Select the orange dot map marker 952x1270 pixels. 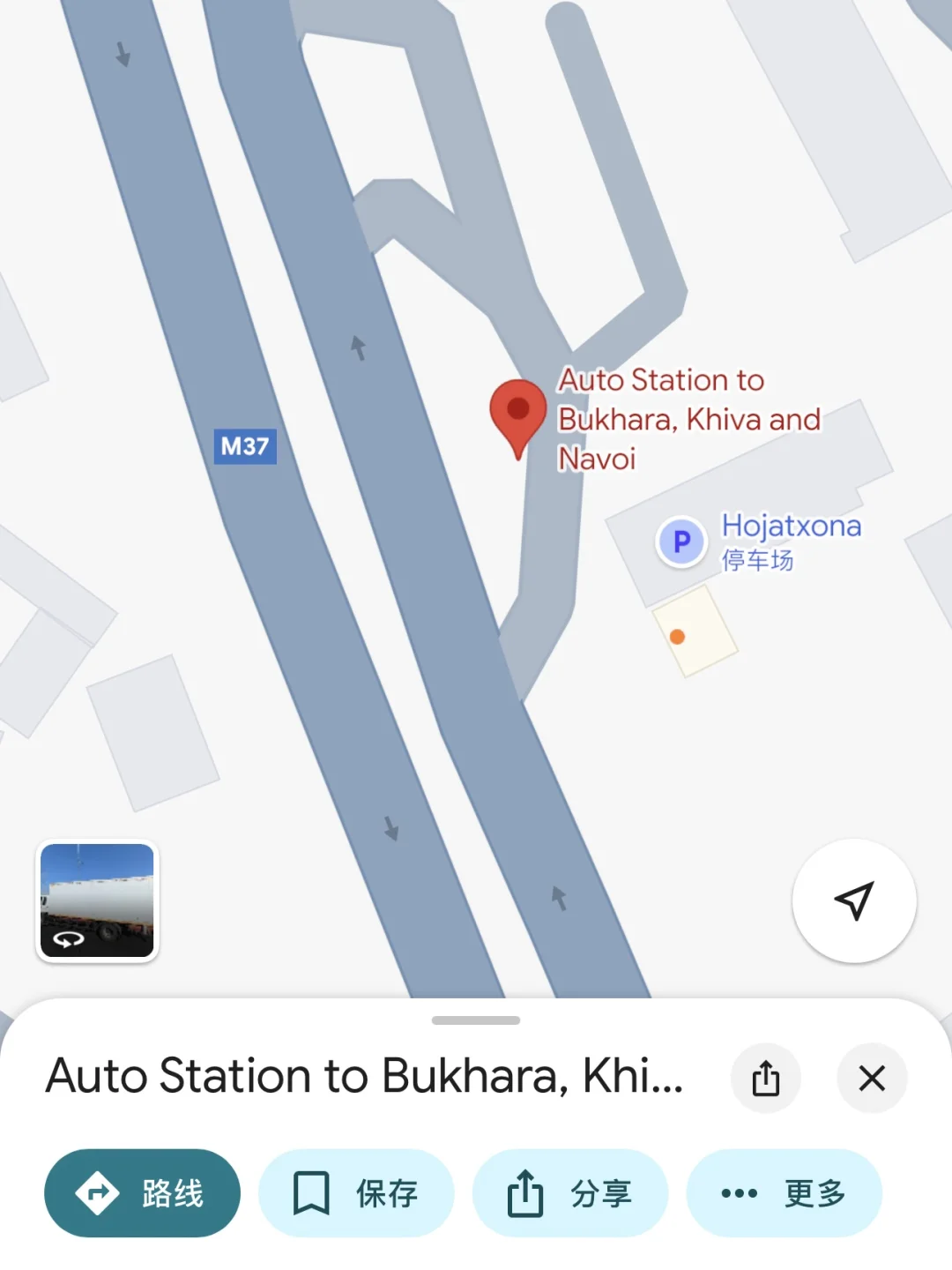pyautogui.click(x=677, y=636)
